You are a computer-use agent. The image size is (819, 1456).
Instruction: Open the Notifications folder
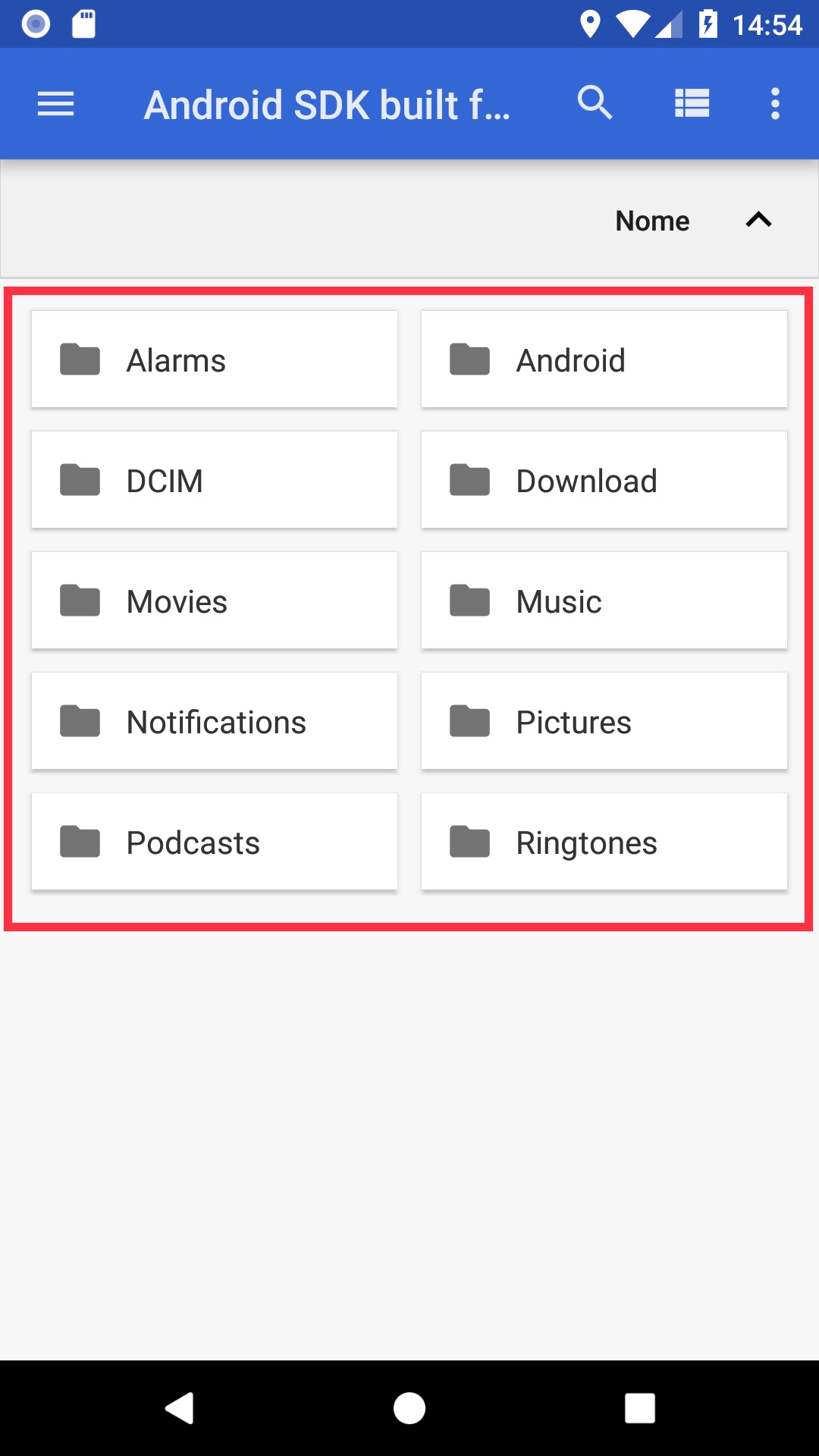click(x=215, y=721)
